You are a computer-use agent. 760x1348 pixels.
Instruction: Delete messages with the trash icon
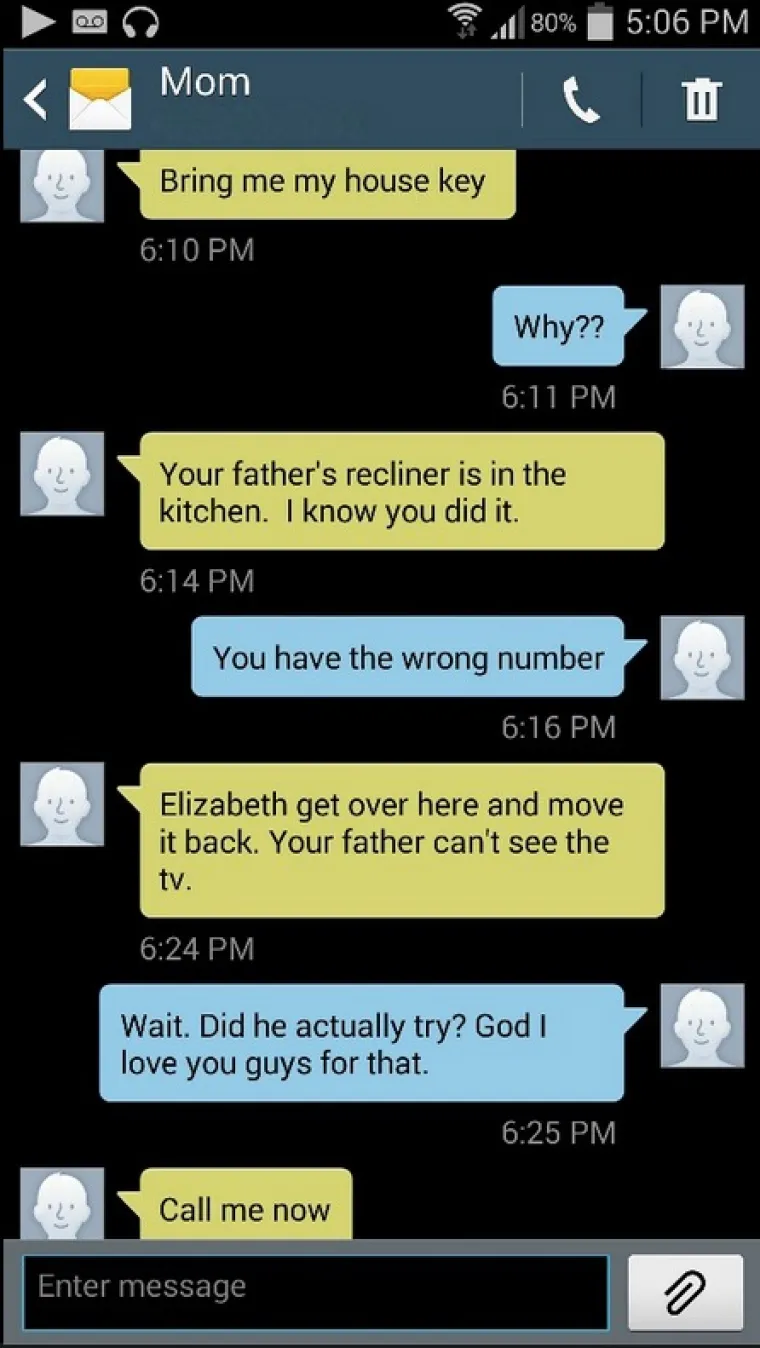pos(700,100)
